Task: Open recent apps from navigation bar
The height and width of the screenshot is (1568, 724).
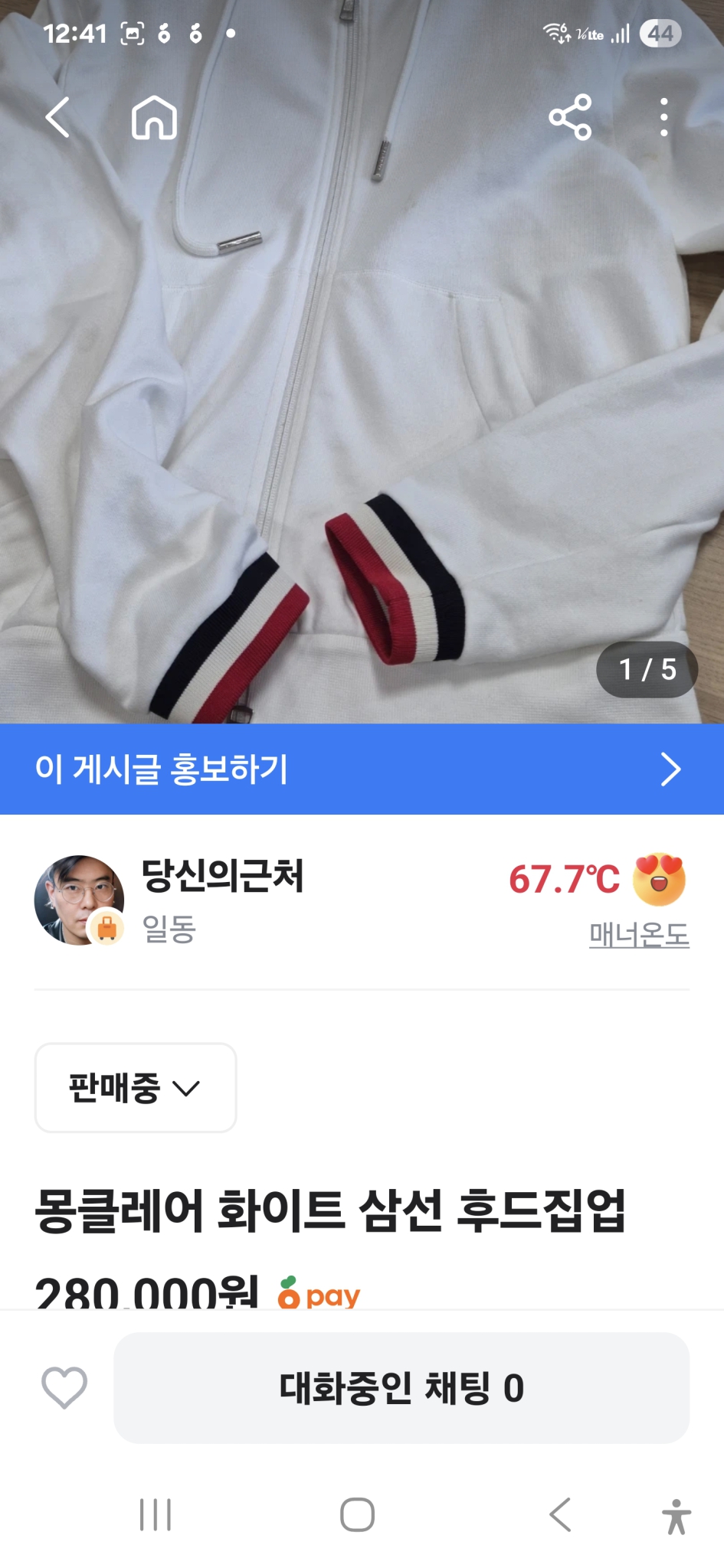Action: [x=156, y=1516]
